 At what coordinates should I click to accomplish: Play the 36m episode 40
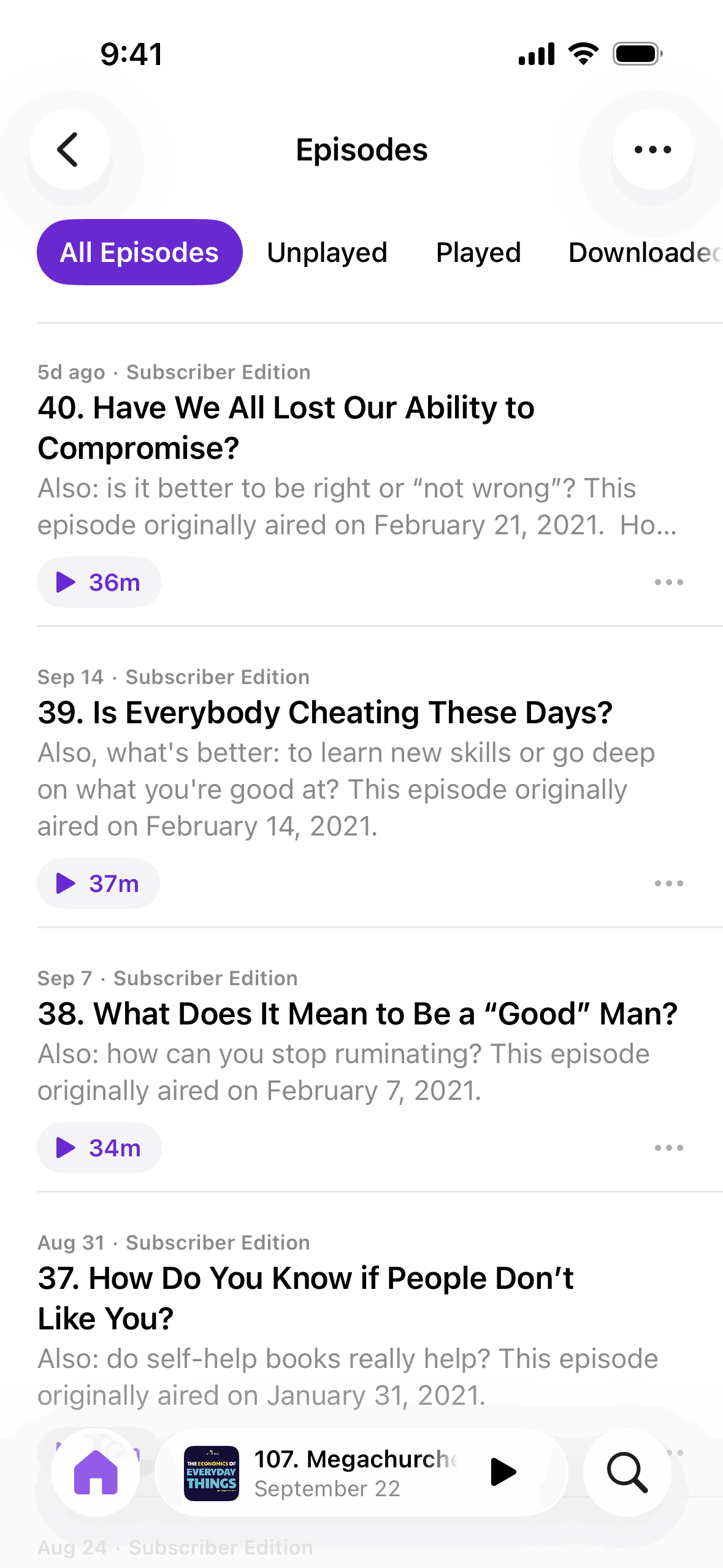pyautogui.click(x=99, y=582)
